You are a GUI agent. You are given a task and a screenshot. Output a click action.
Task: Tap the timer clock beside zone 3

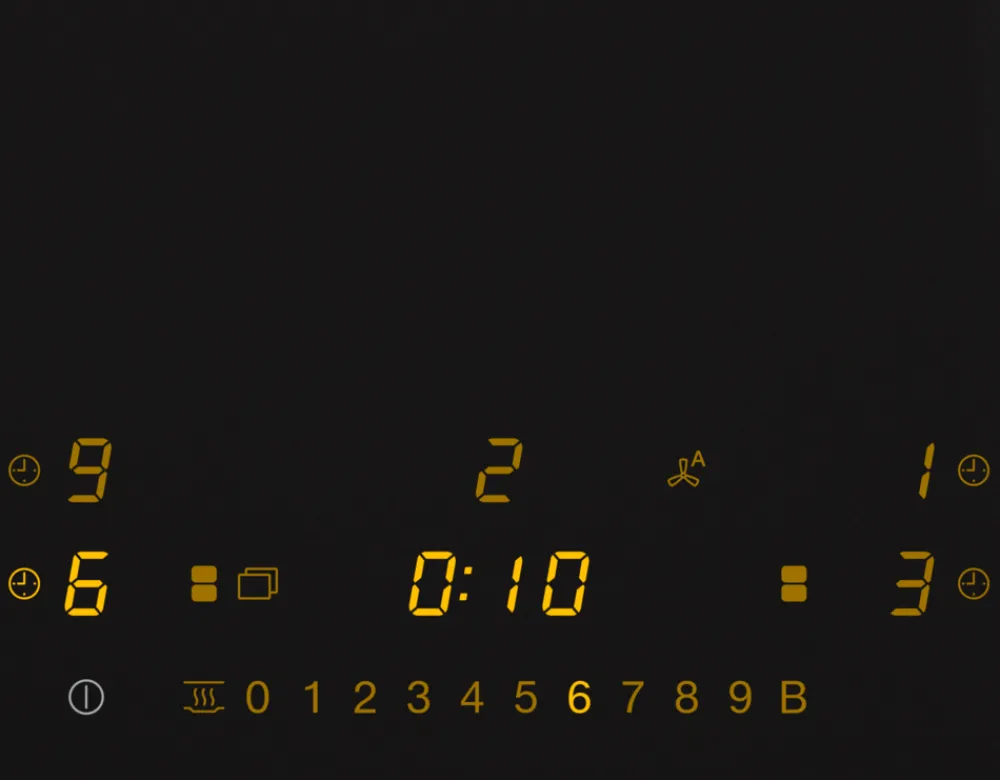(x=973, y=583)
